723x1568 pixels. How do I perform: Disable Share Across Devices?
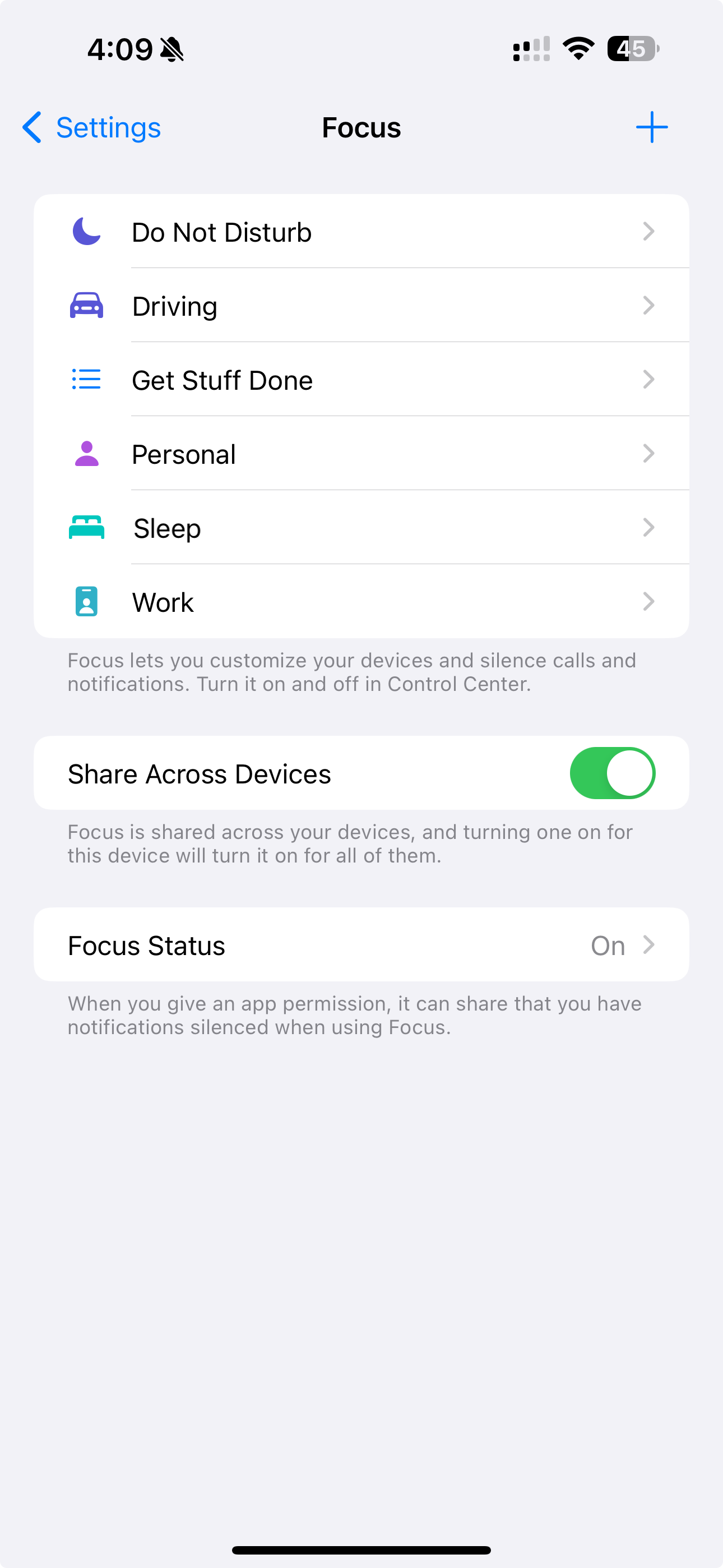(x=612, y=773)
